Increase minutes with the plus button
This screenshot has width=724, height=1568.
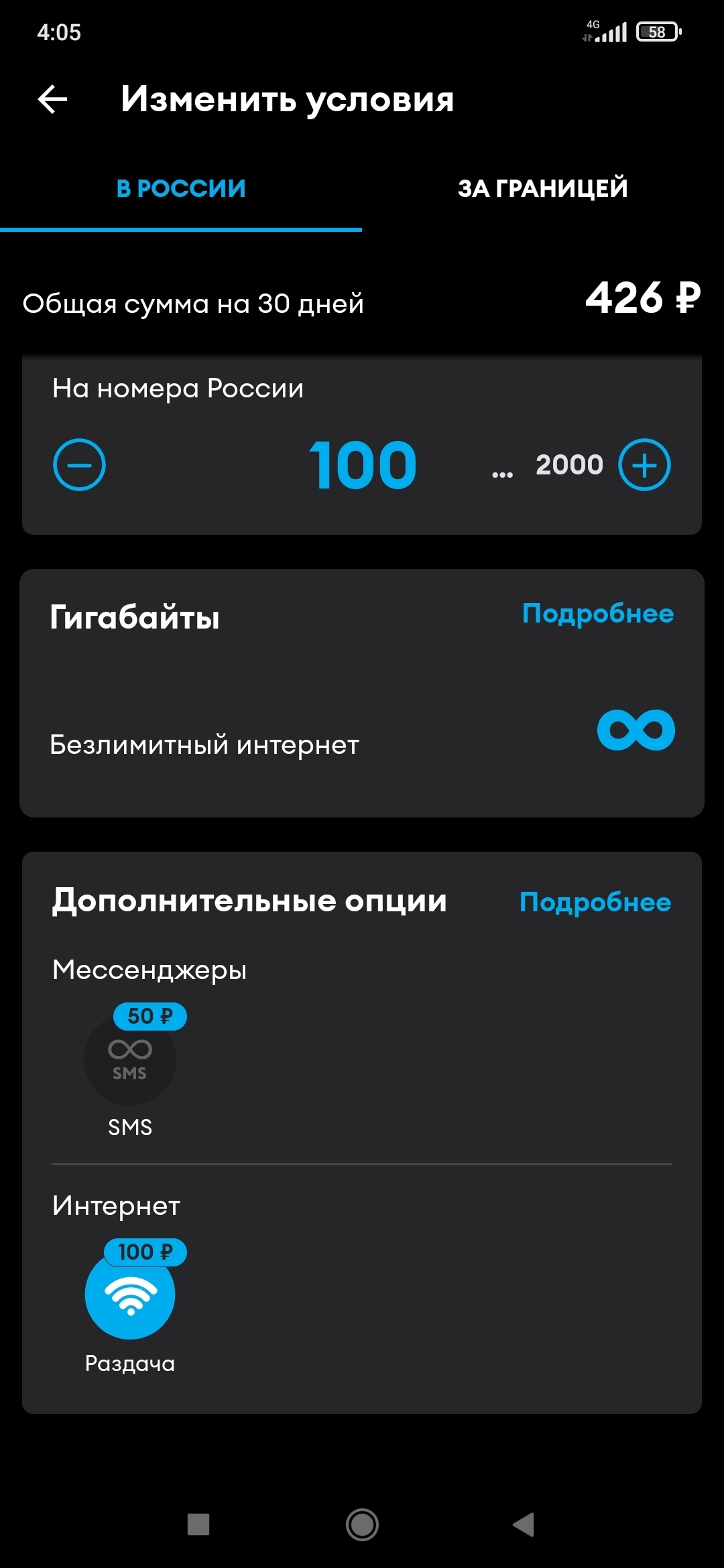tap(644, 465)
